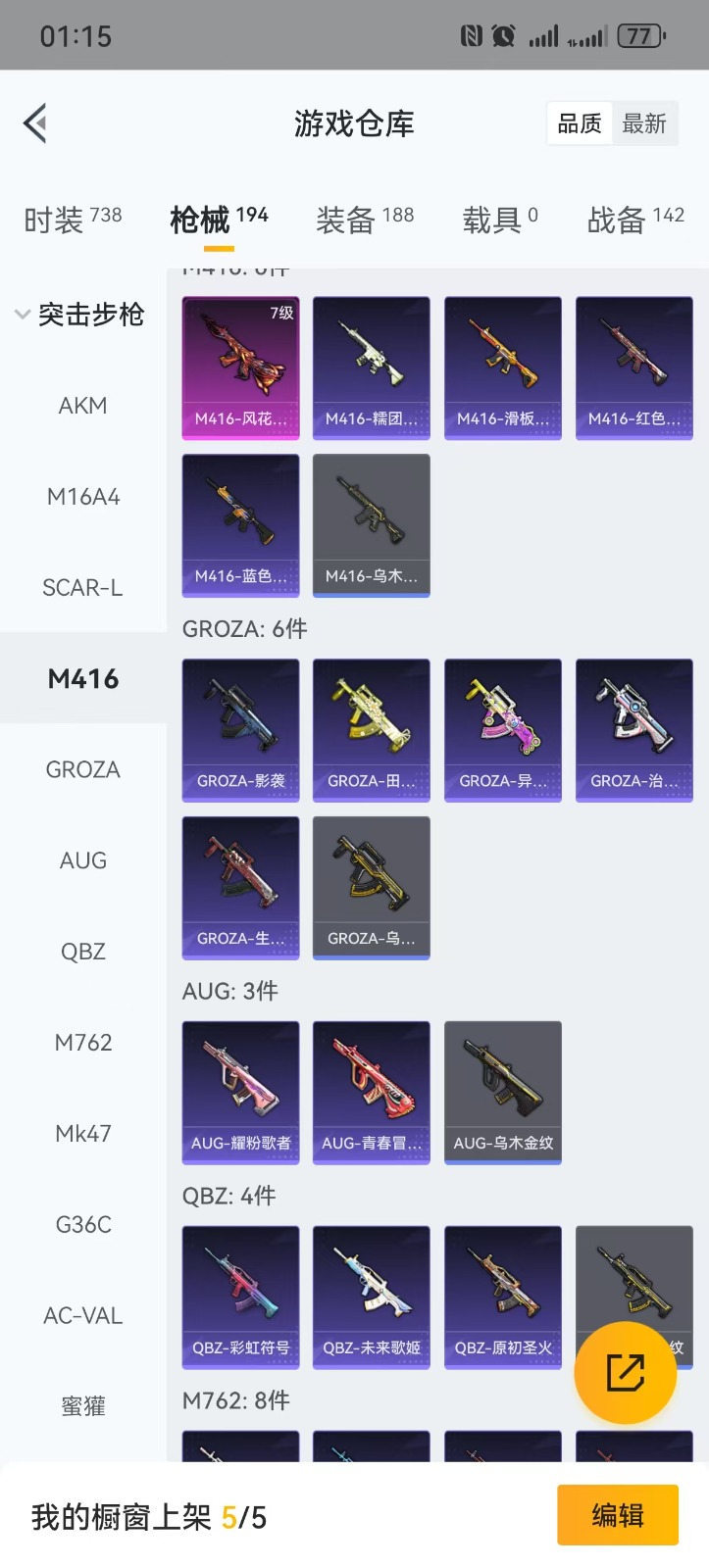Sort by 品质 (quality)
This screenshot has height=1568, width=709.
pos(580,124)
